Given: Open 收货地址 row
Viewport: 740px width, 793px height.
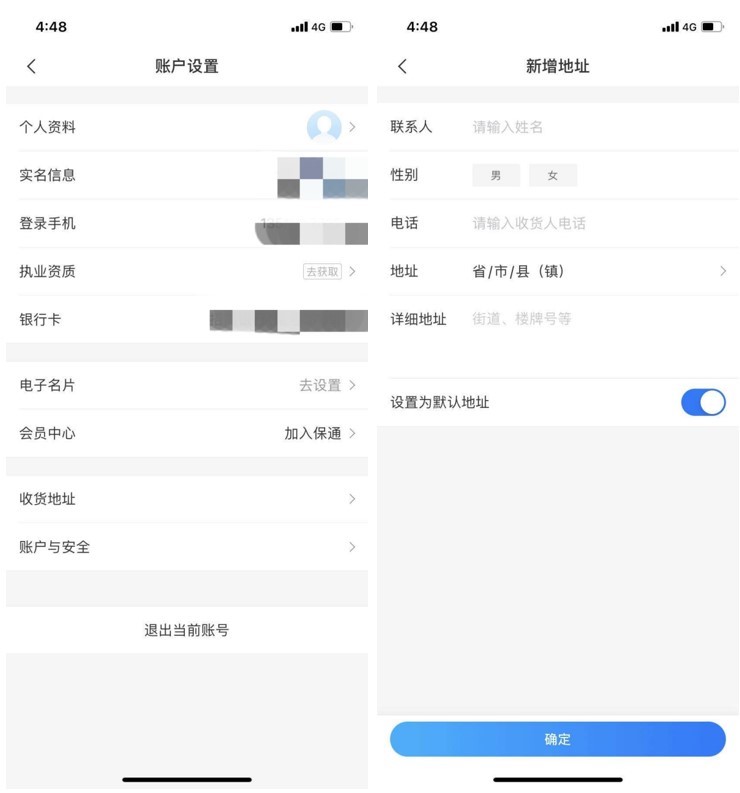Looking at the screenshot, I should point(187,499).
